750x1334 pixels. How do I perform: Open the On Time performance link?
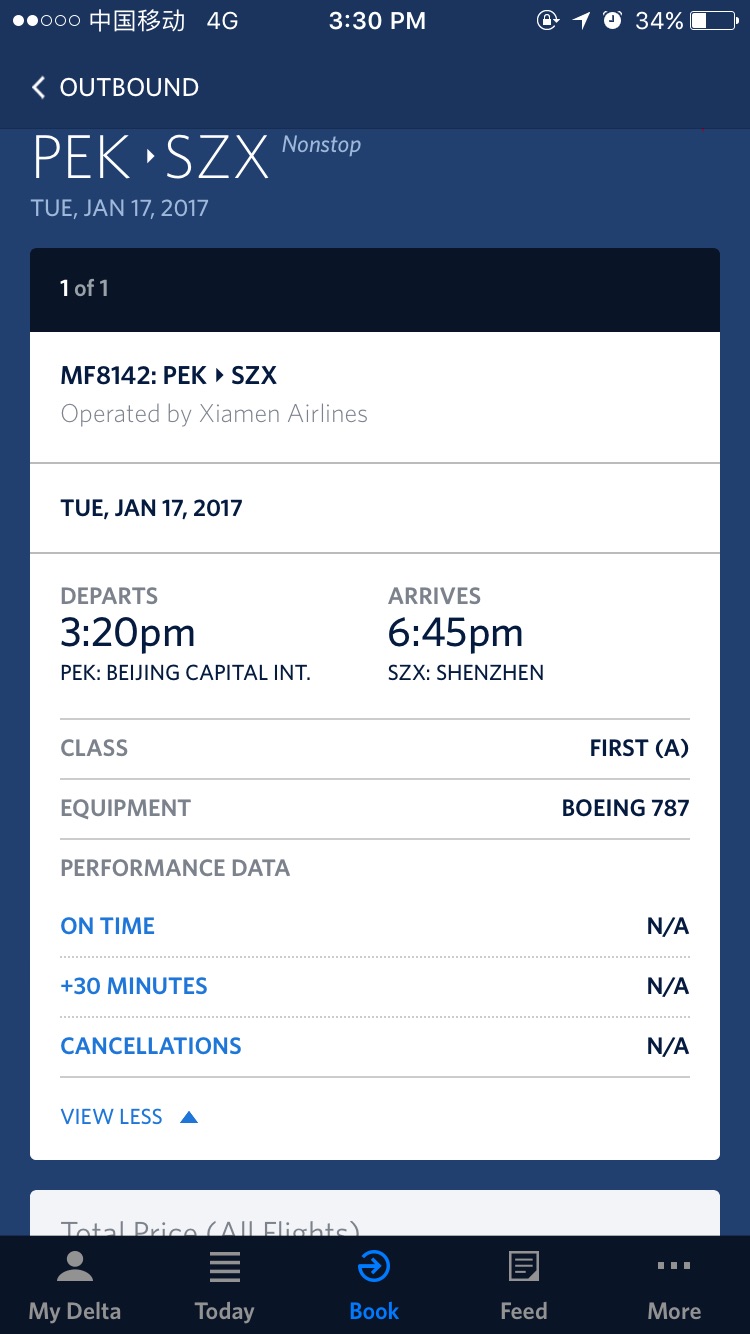pyautogui.click(x=108, y=926)
